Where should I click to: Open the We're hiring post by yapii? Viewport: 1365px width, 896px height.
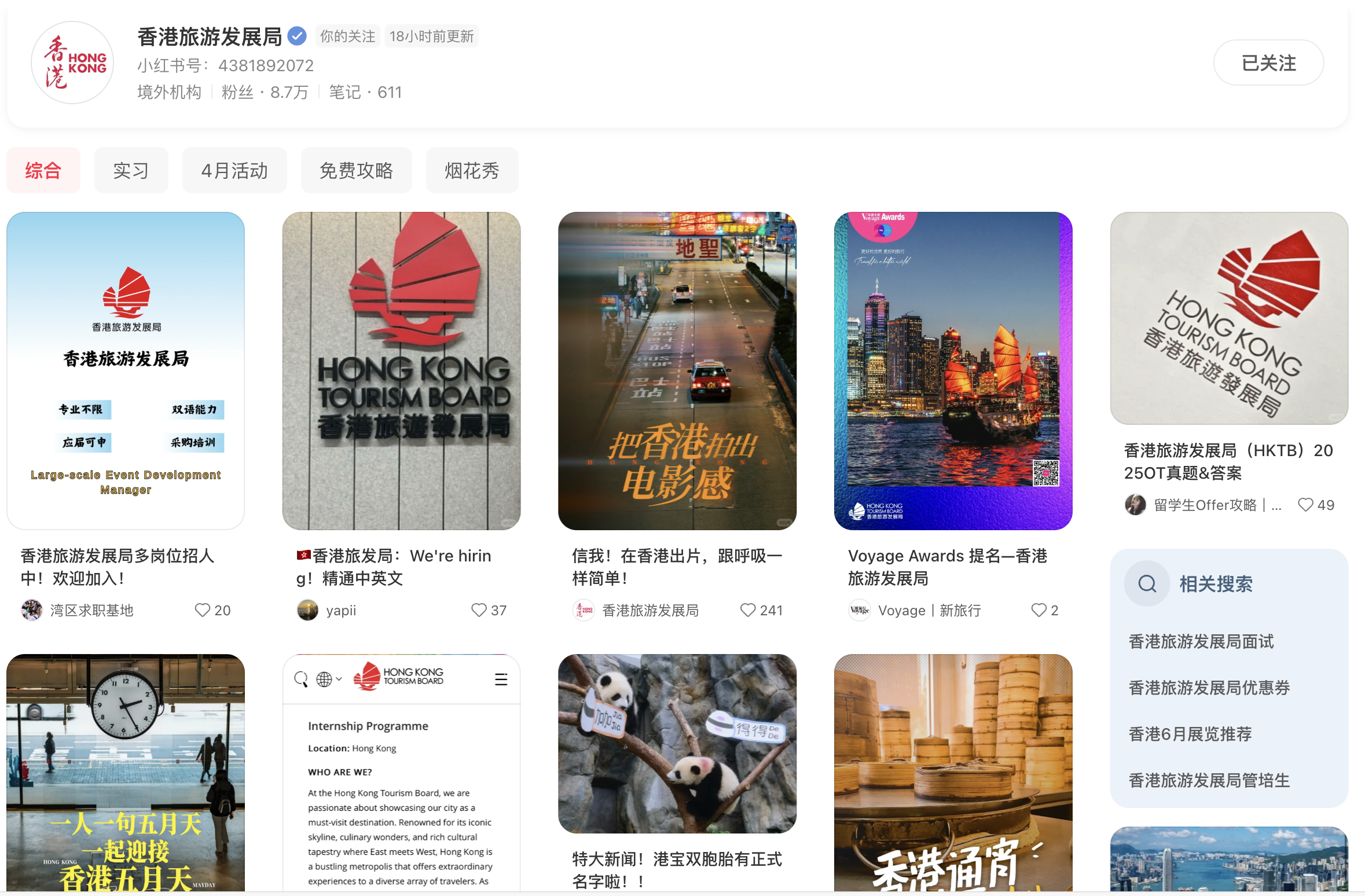pyautogui.click(x=401, y=370)
